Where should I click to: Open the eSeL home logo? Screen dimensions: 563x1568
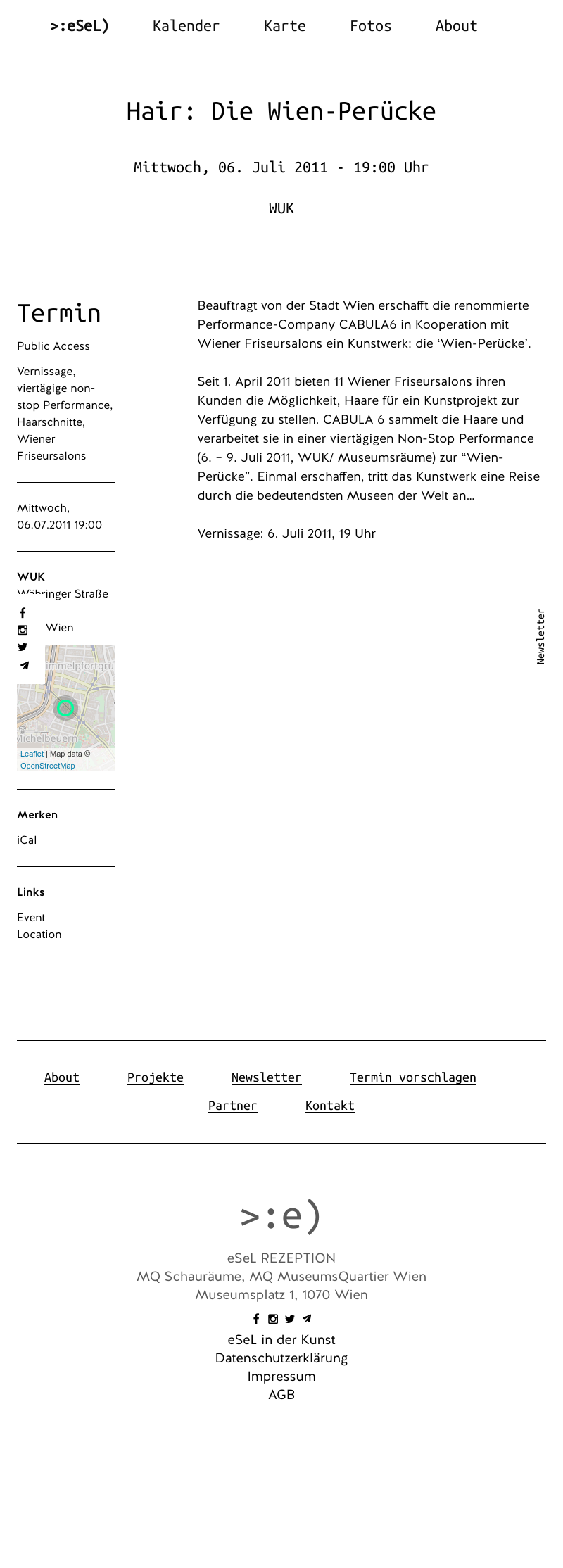[x=79, y=26]
